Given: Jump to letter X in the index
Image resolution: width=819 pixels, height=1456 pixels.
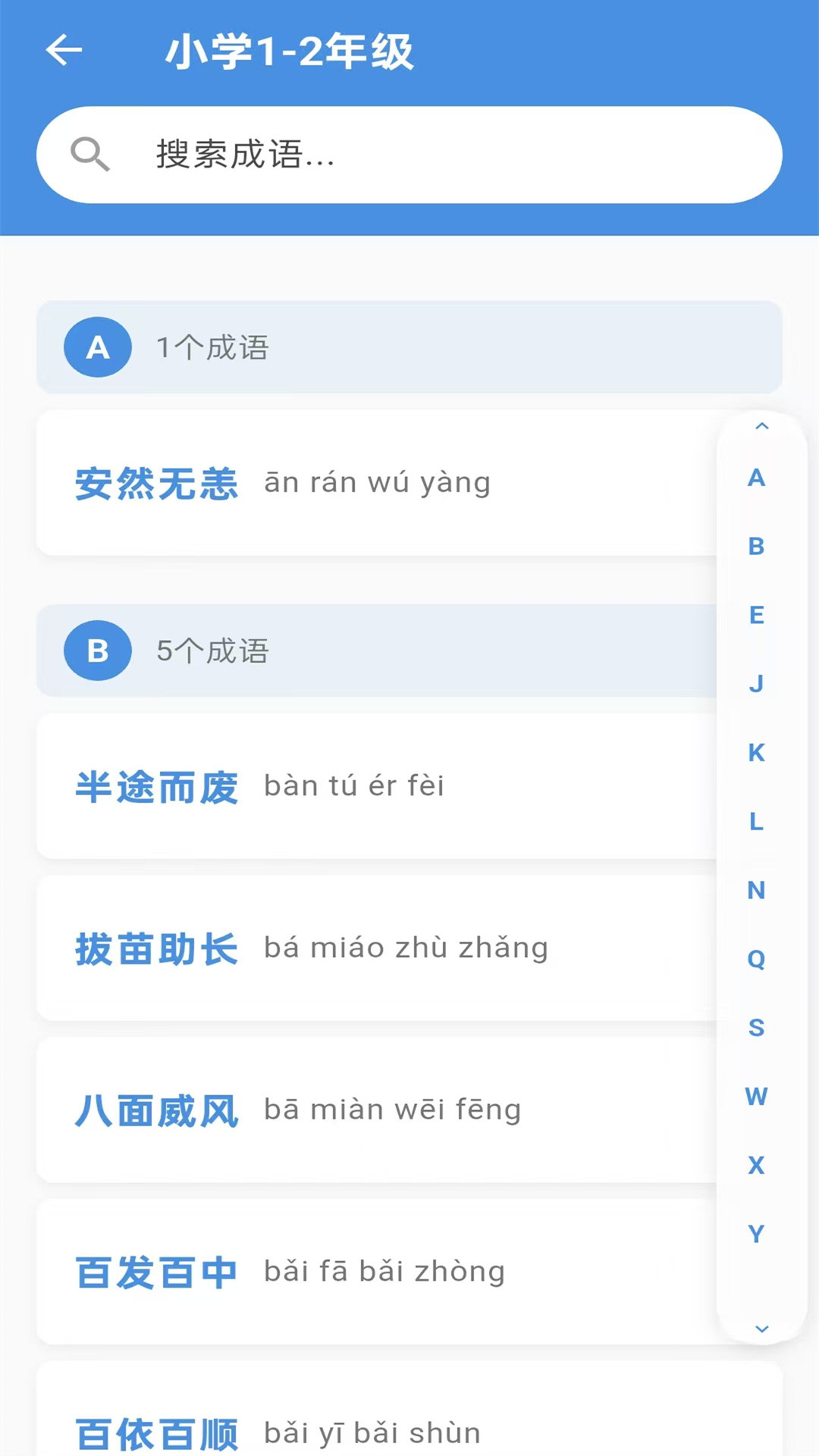Looking at the screenshot, I should [x=757, y=1166].
